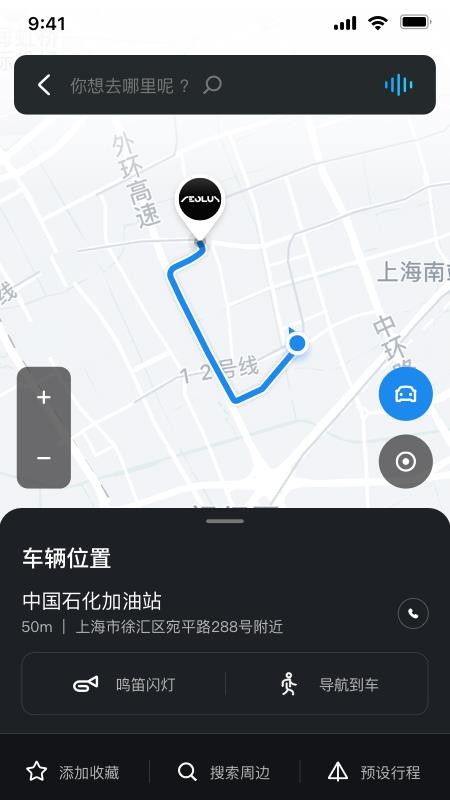Tap the "你想去哪里呢？" search field
The height and width of the screenshot is (800, 450).
click(x=145, y=85)
